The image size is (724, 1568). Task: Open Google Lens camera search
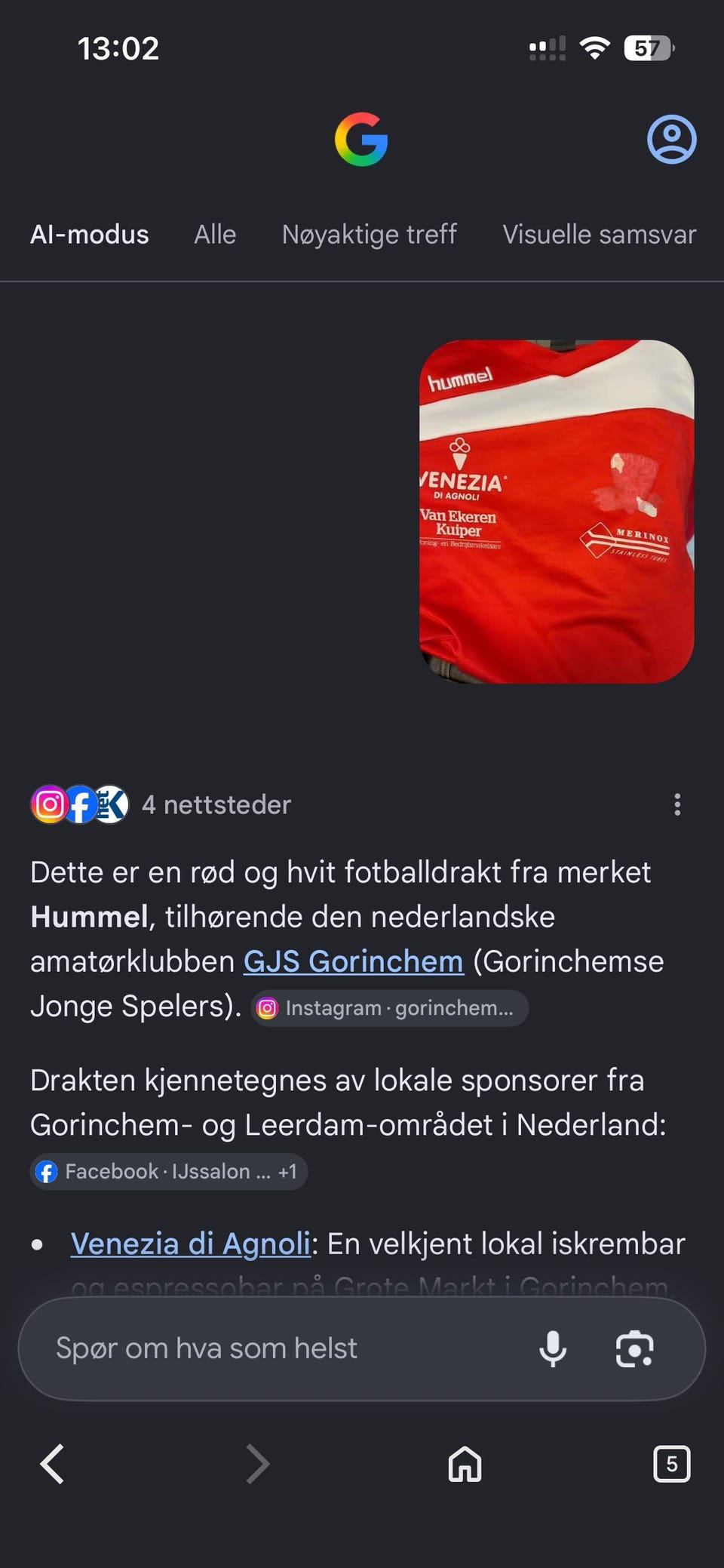coord(635,1348)
